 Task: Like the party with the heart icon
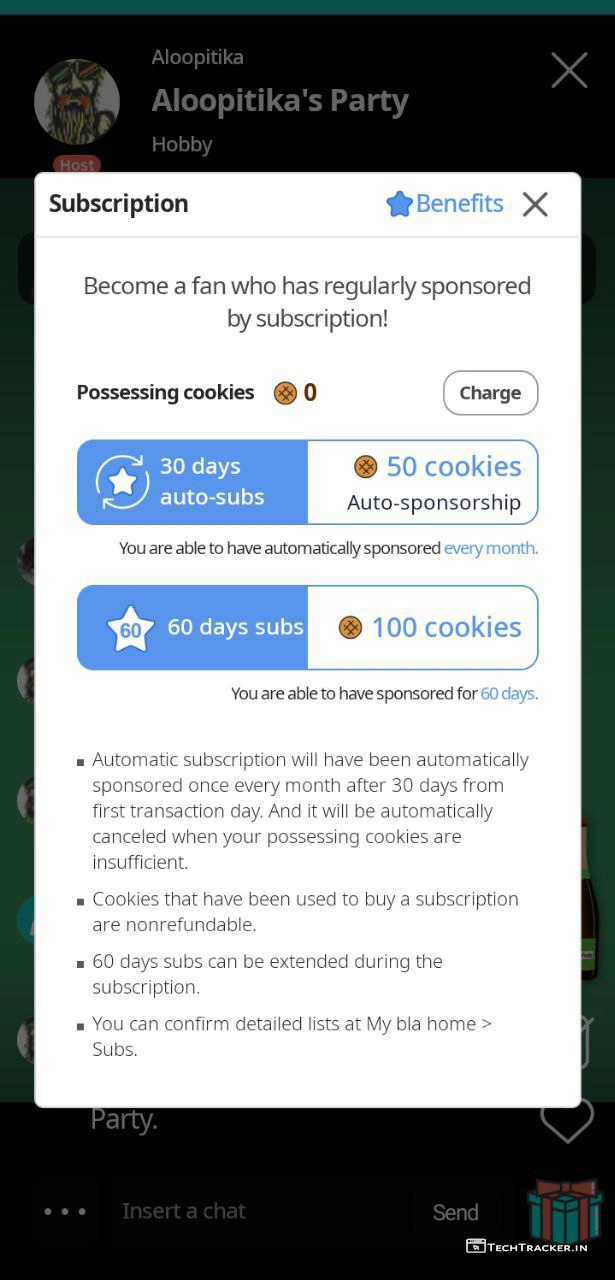(566, 1121)
